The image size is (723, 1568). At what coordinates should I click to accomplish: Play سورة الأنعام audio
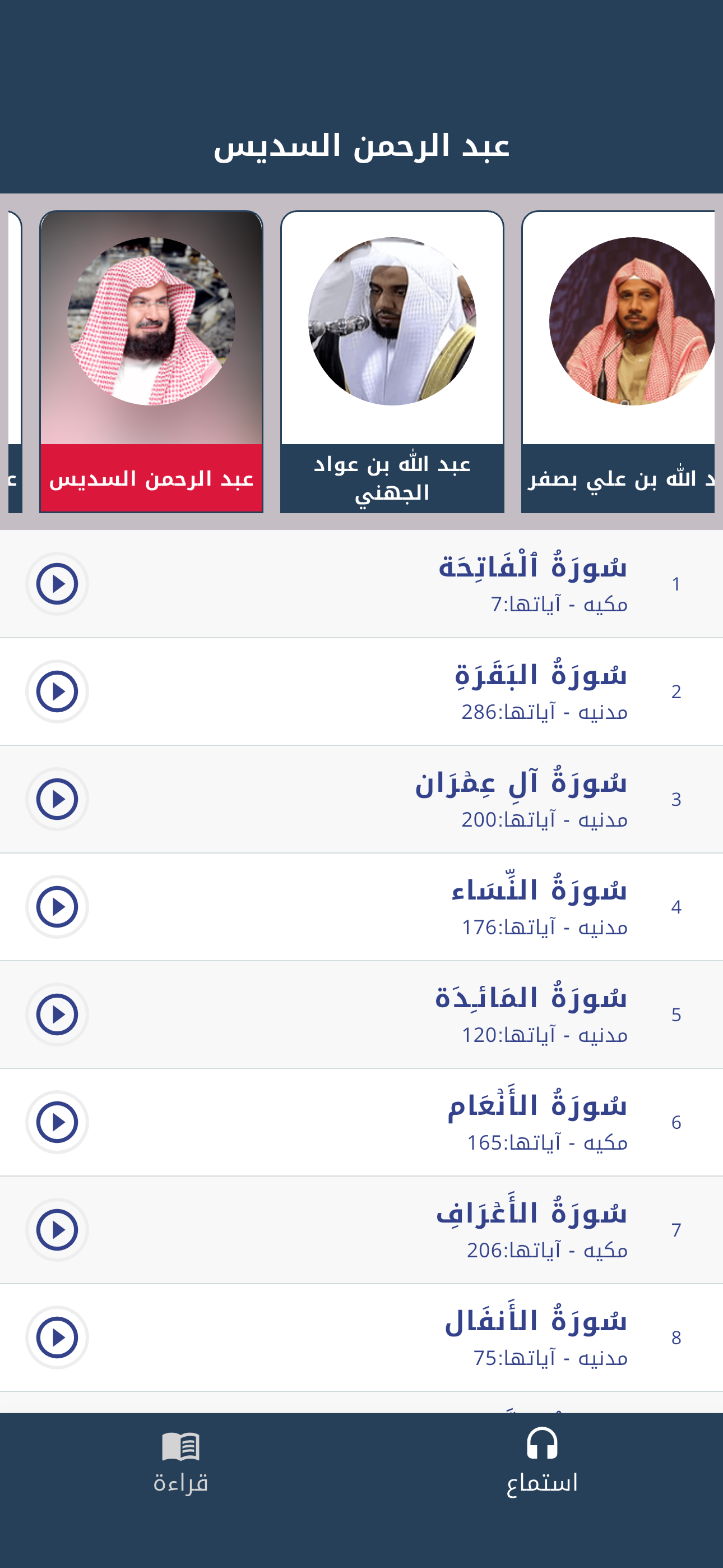click(x=58, y=1121)
